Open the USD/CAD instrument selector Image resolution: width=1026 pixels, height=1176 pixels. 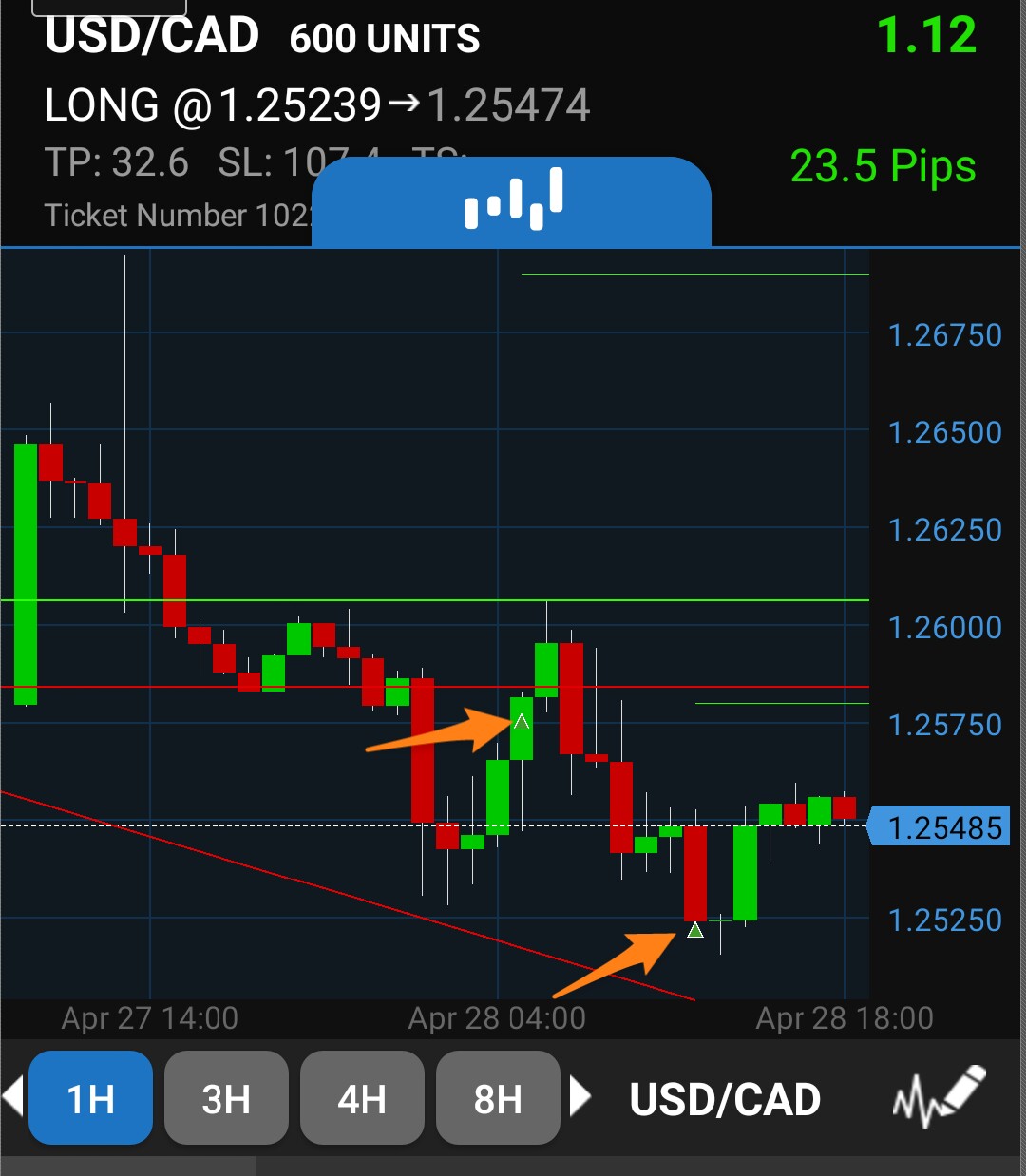tap(725, 1099)
